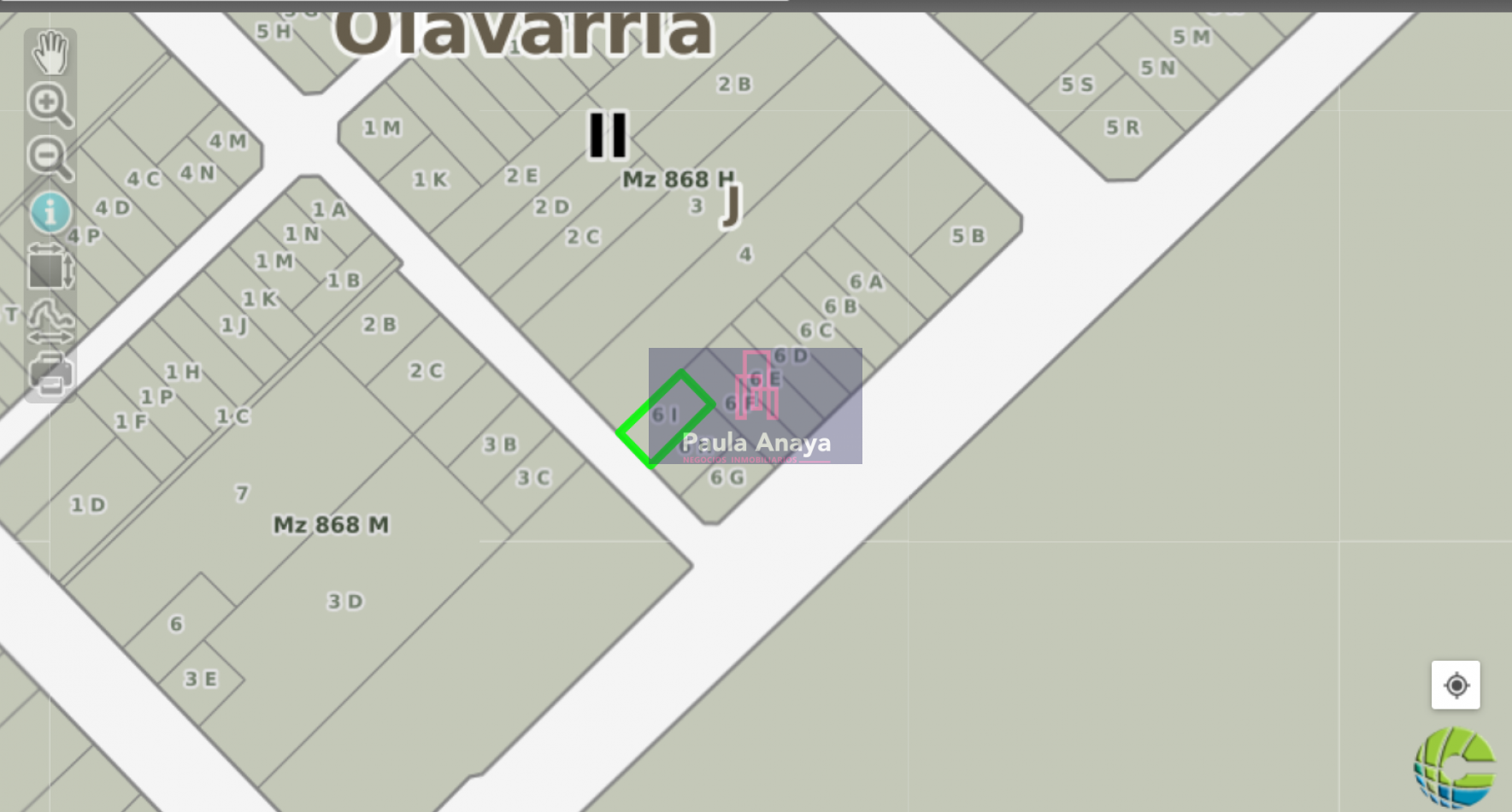Select the area measurement tool
Viewport: 1512px width, 812px height.
pos(50,267)
